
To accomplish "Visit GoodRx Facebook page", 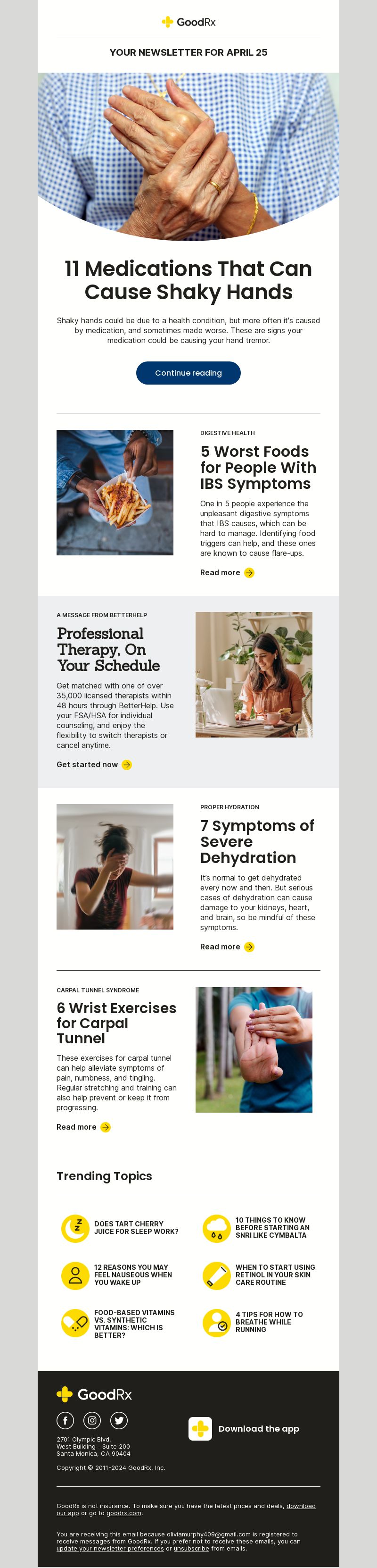I will (65, 1420).
